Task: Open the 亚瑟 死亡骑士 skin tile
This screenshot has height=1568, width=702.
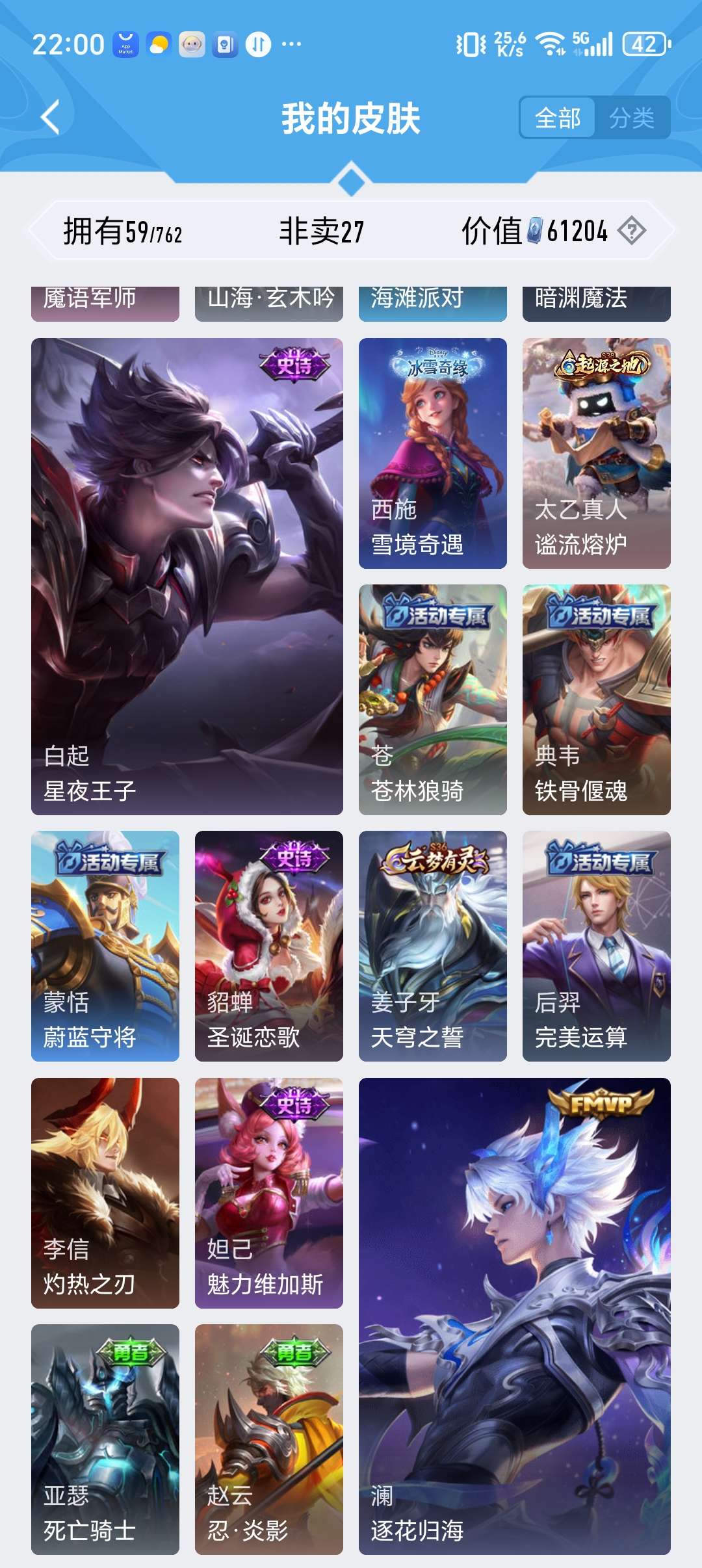Action: pos(105,1439)
